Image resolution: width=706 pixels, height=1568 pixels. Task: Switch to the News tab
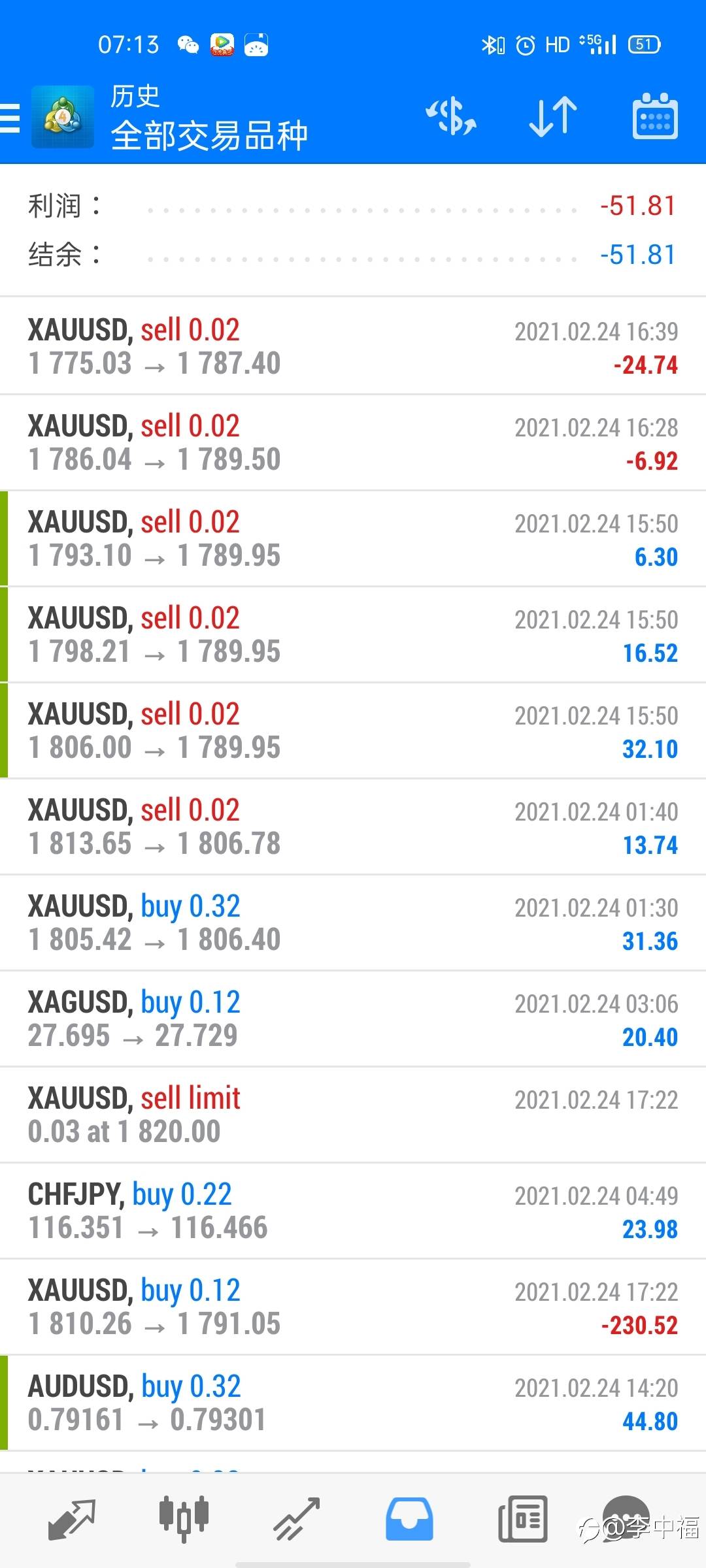(522, 1520)
